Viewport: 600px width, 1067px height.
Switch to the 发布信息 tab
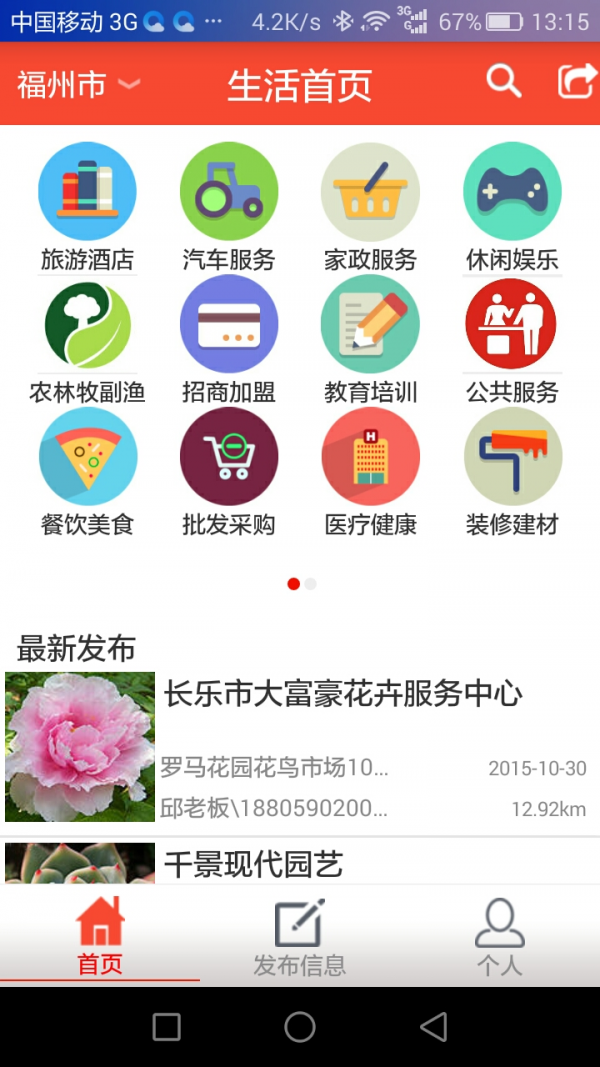tap(299, 937)
